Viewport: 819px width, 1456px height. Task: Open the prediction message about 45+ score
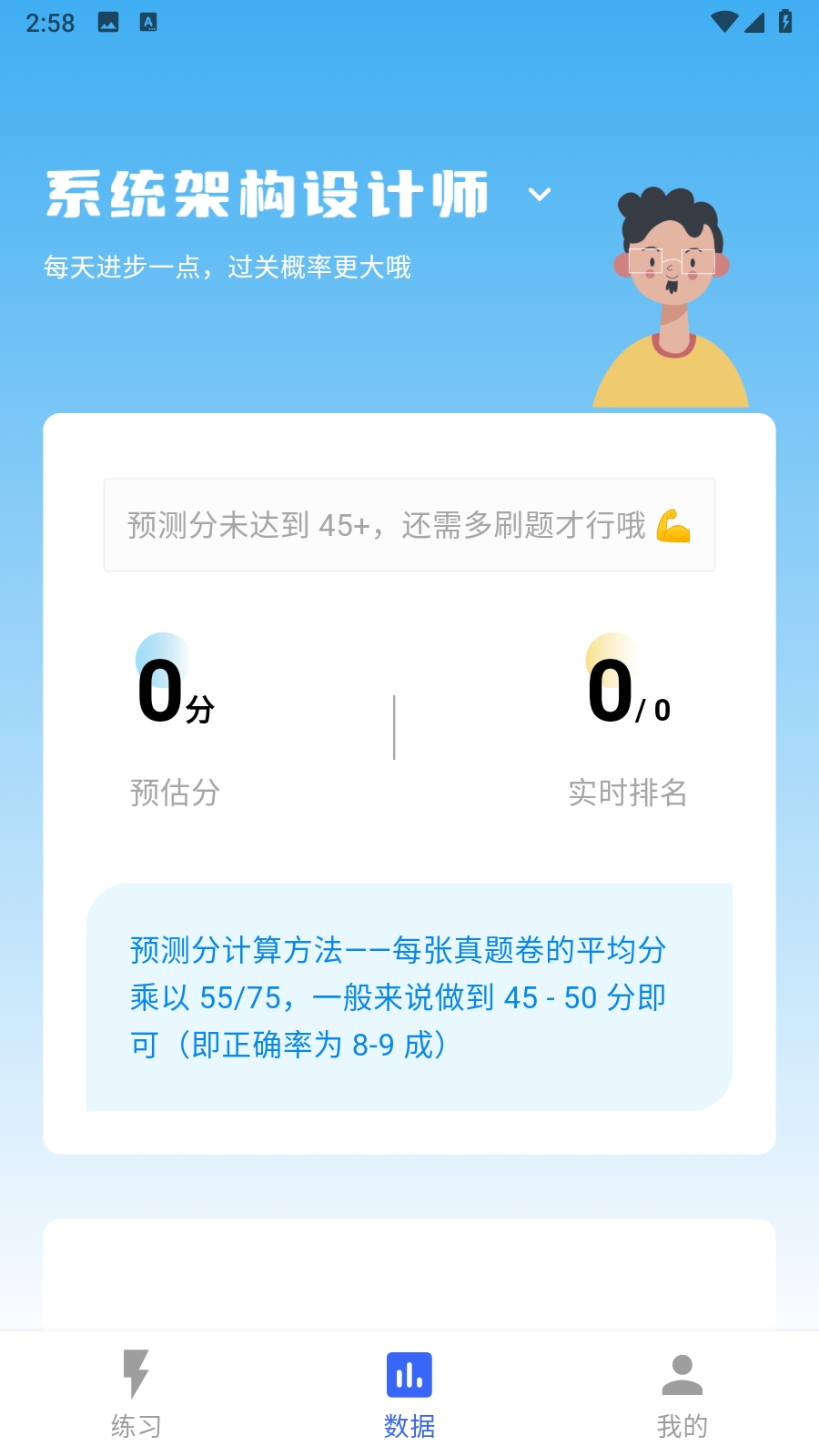coord(409,525)
